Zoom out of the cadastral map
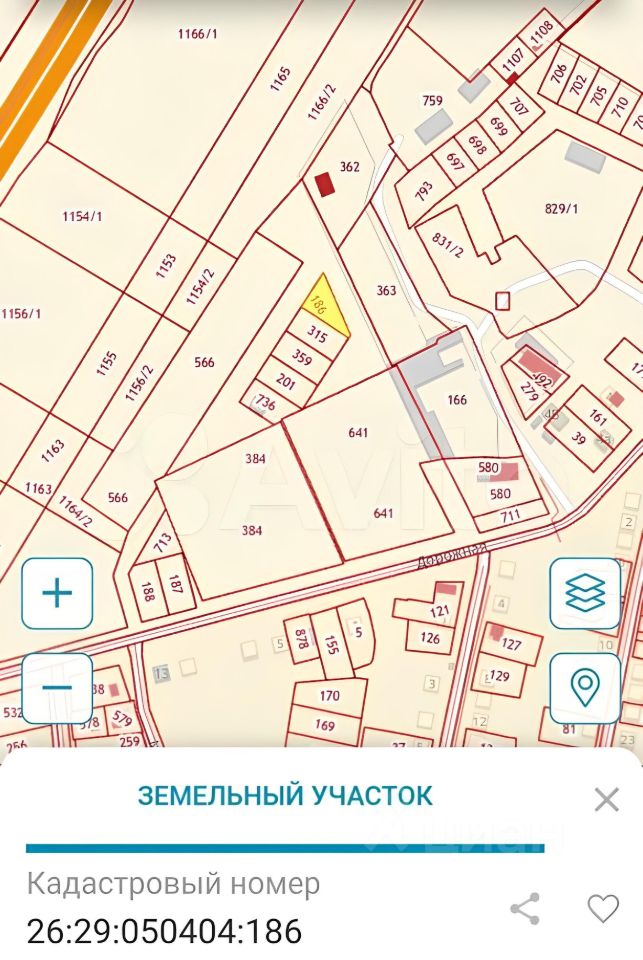The height and width of the screenshot is (960, 643). [x=57, y=688]
